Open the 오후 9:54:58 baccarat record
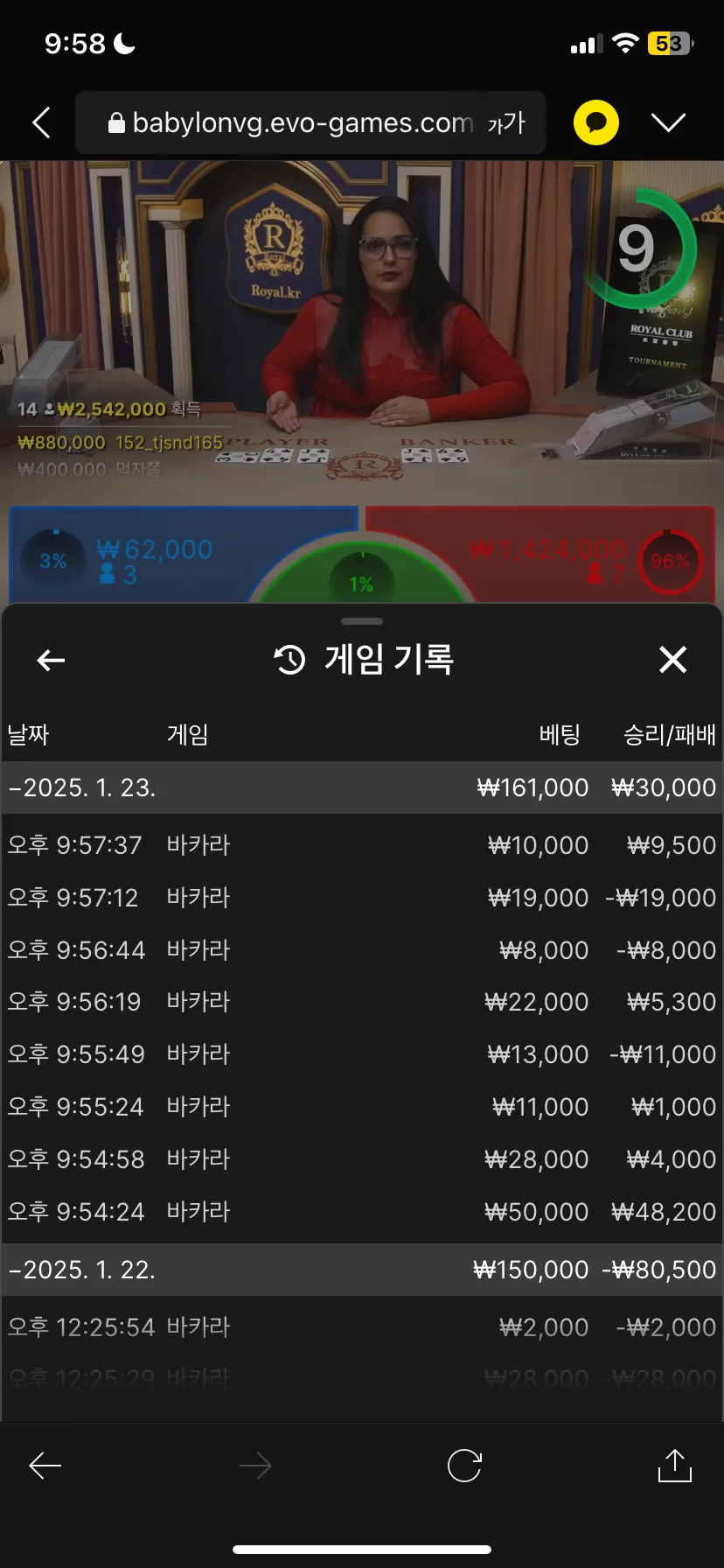Screen dimensions: 724x1568 coord(362,1159)
